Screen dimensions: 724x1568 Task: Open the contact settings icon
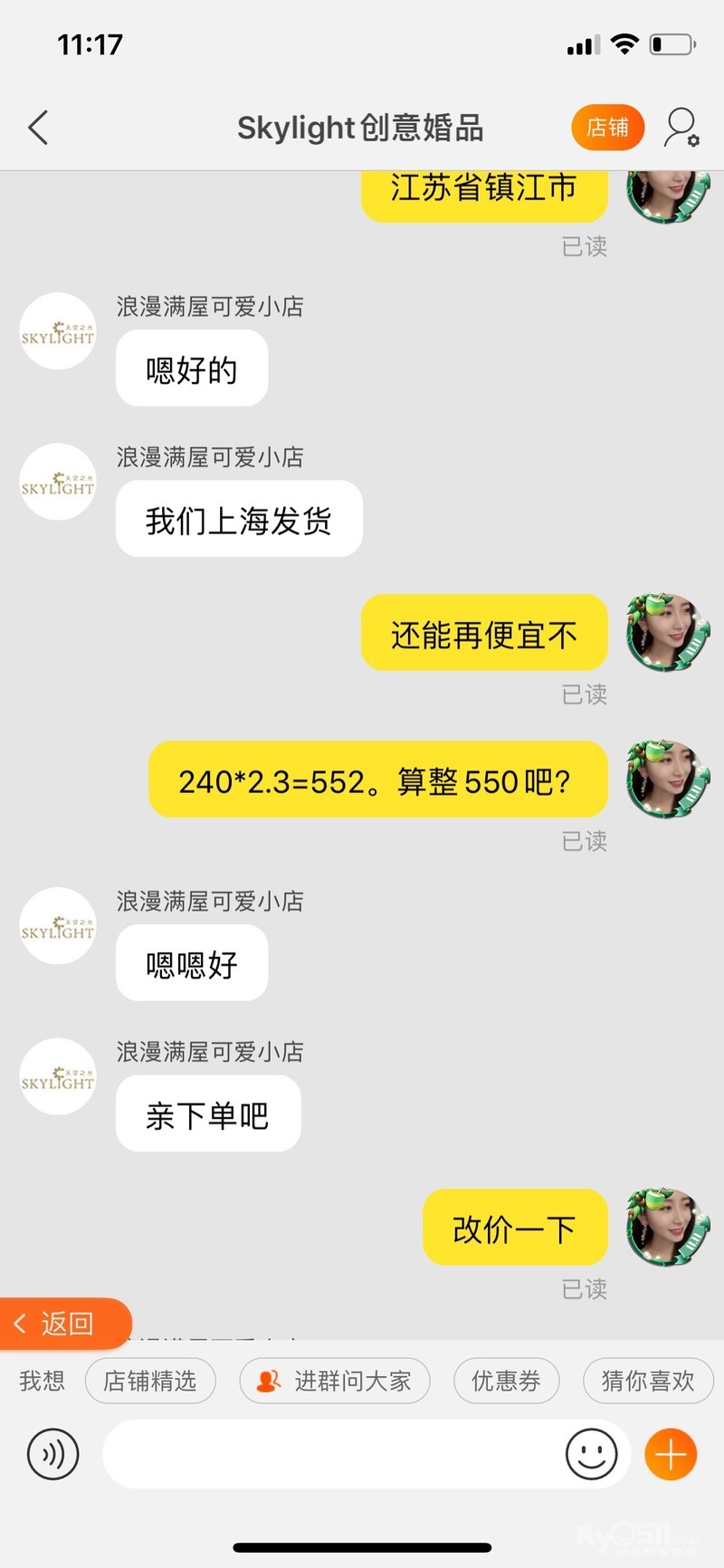pyautogui.click(x=681, y=128)
